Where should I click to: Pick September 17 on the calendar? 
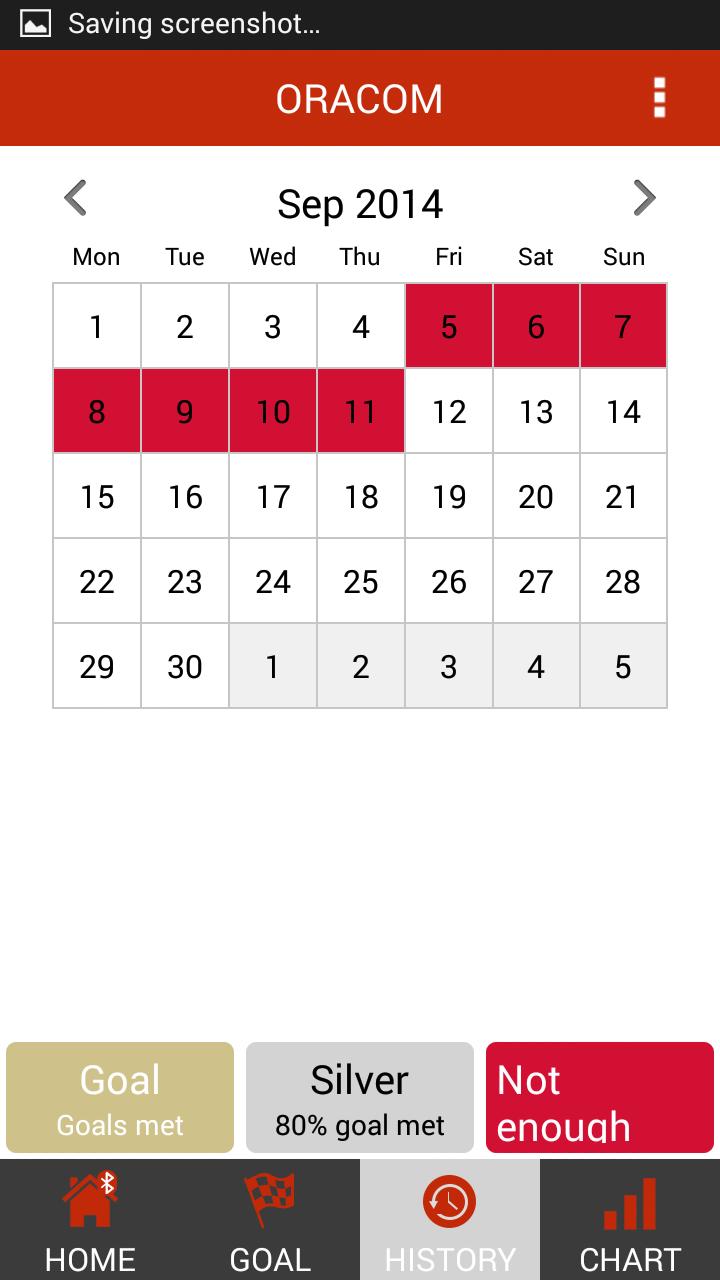[273, 496]
